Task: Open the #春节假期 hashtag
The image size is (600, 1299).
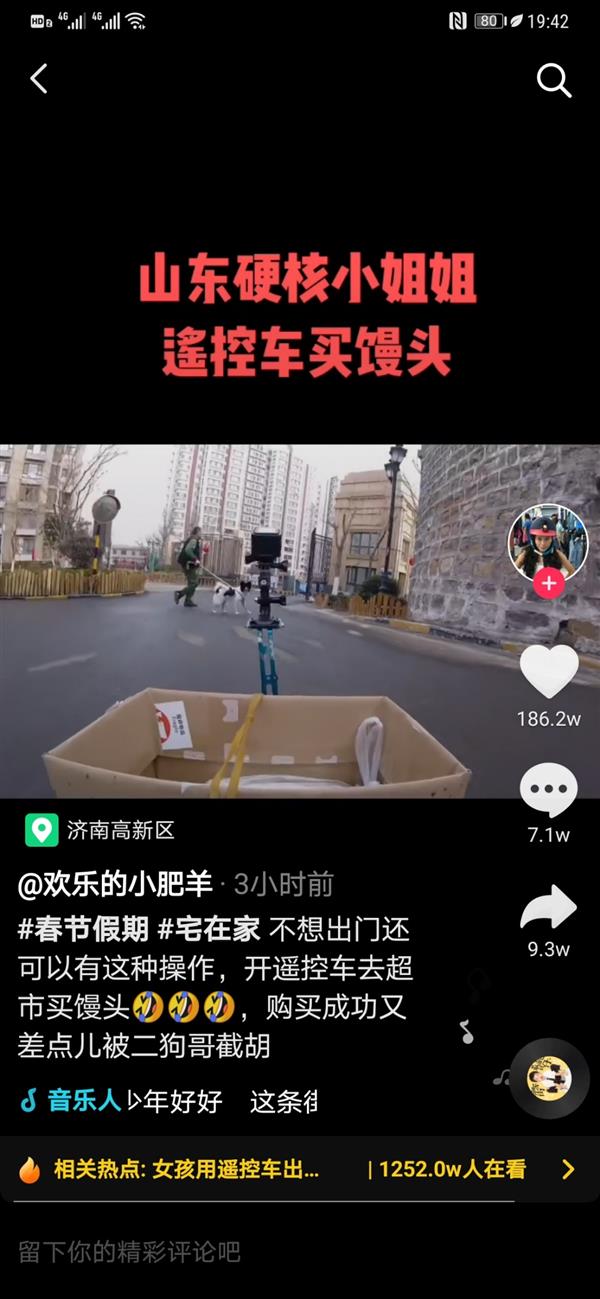Action: click(83, 929)
